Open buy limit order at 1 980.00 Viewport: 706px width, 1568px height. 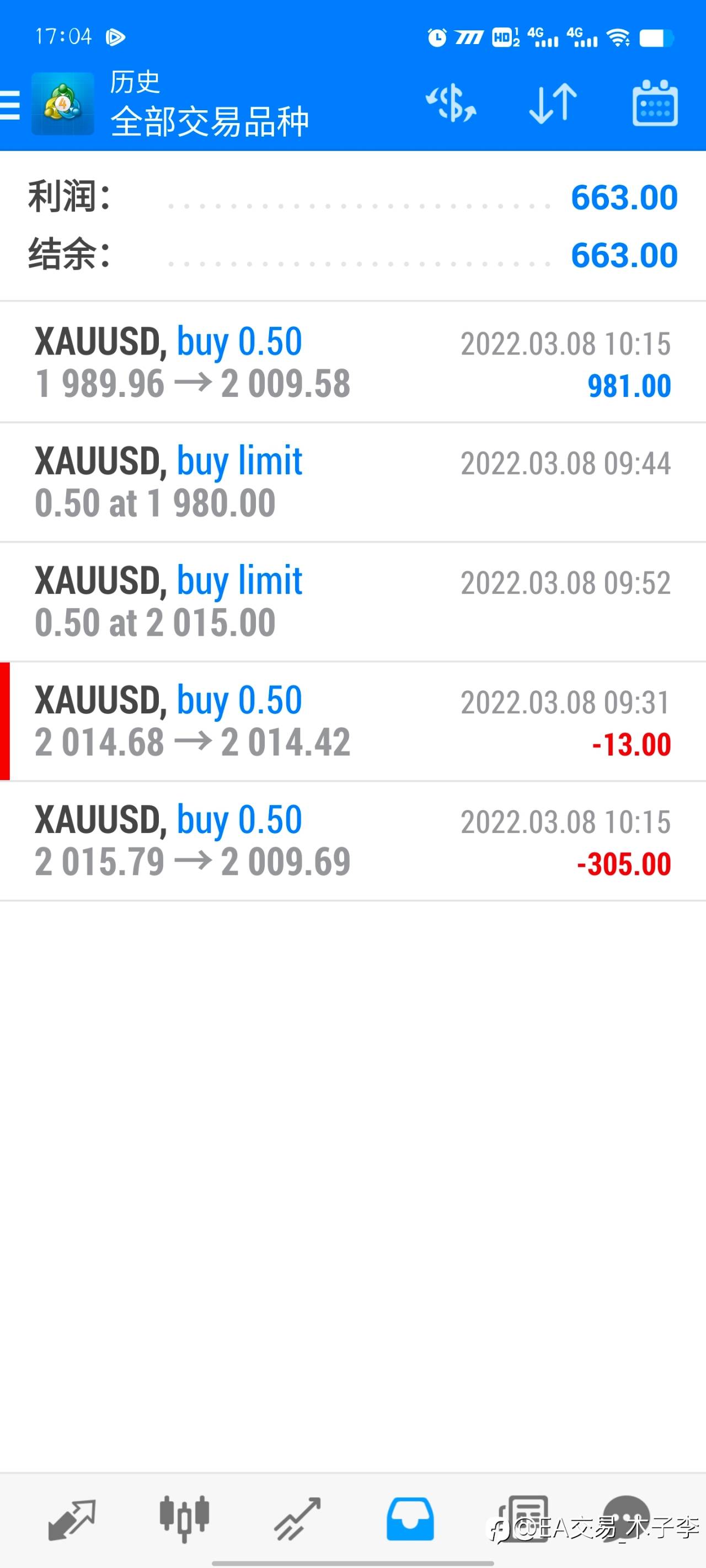tap(352, 482)
